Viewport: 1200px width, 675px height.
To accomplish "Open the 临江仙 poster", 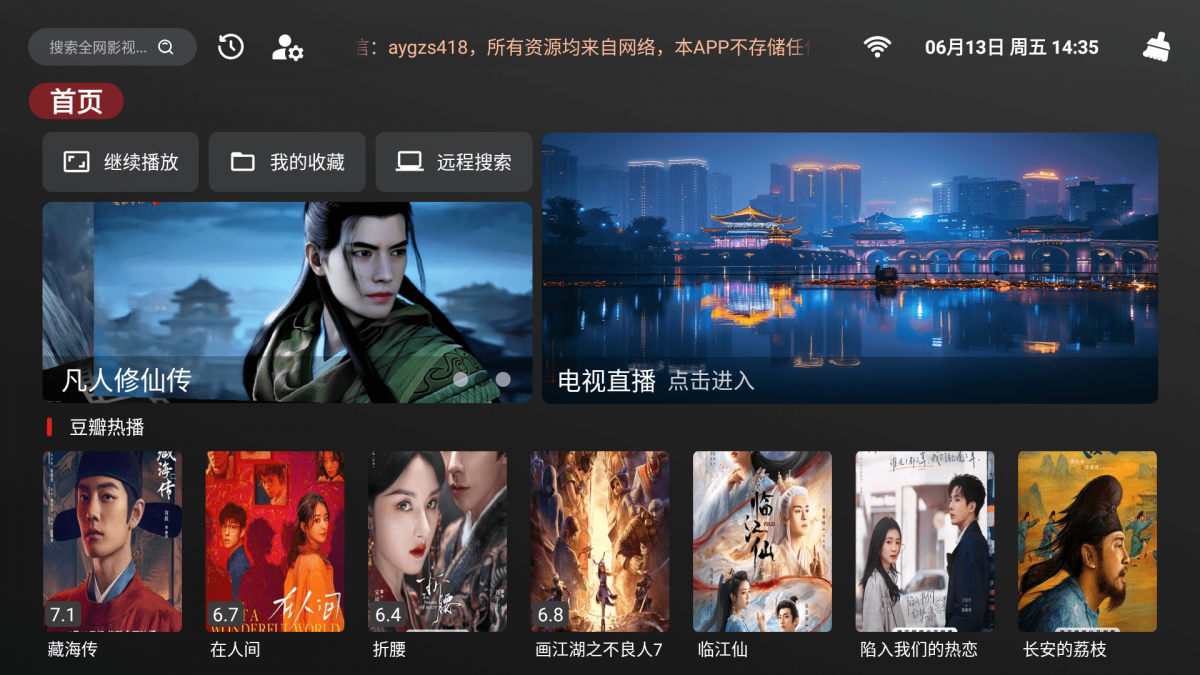I will [762, 541].
